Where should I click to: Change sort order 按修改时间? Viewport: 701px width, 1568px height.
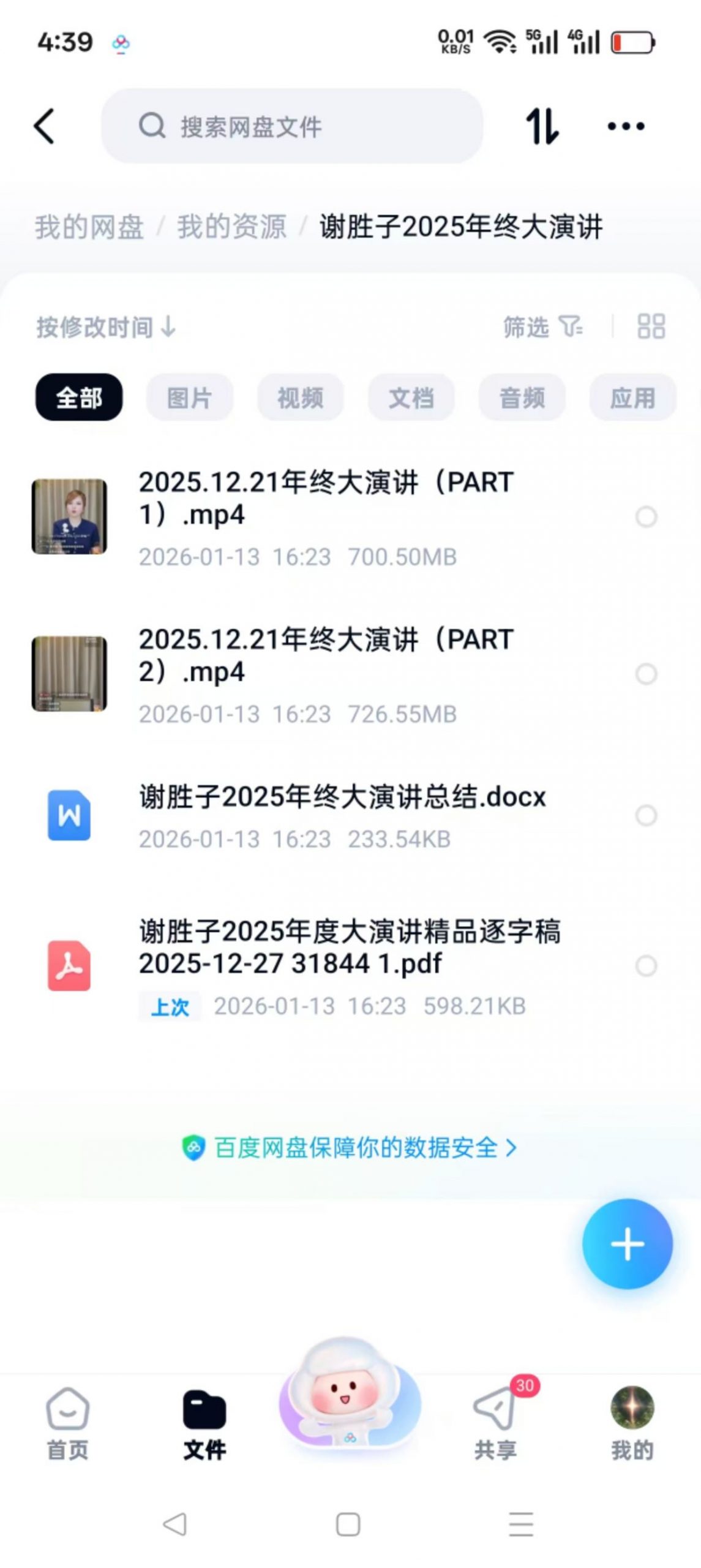coord(105,327)
